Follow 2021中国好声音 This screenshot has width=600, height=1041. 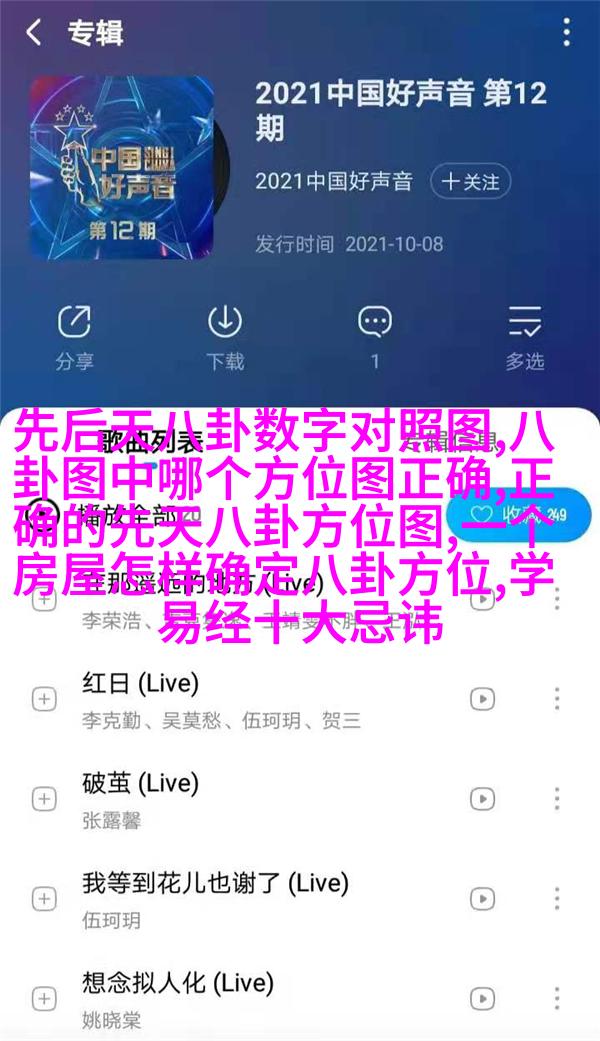[x=470, y=182]
